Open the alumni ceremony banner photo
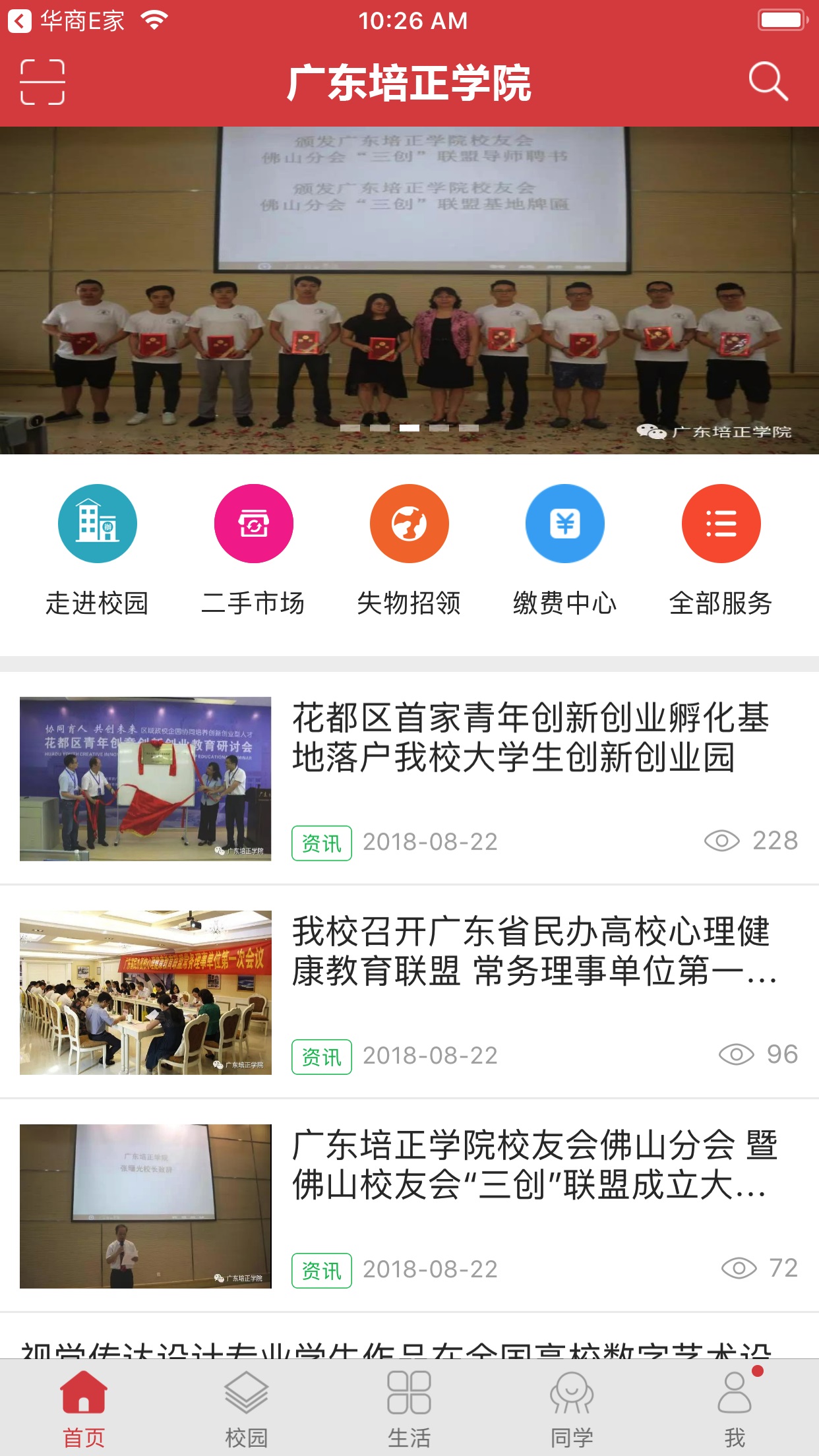The height and width of the screenshot is (1456, 819). (x=409, y=290)
